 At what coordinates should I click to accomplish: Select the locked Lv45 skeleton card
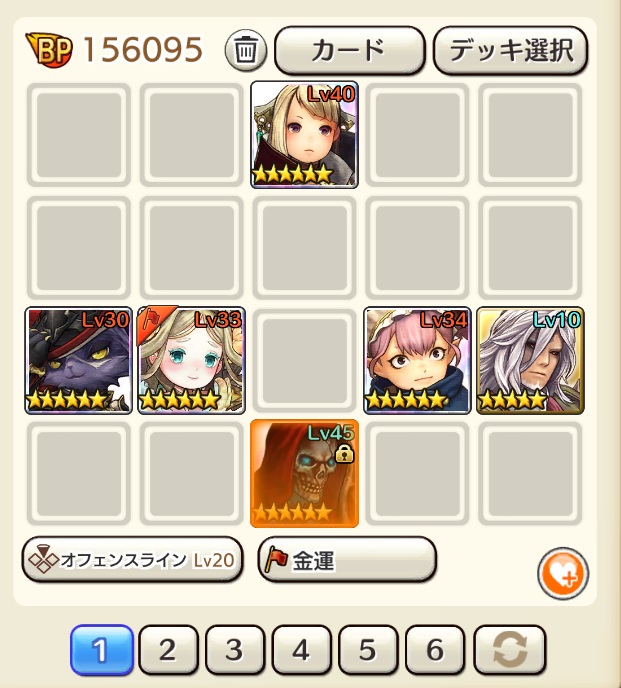pyautogui.click(x=304, y=473)
